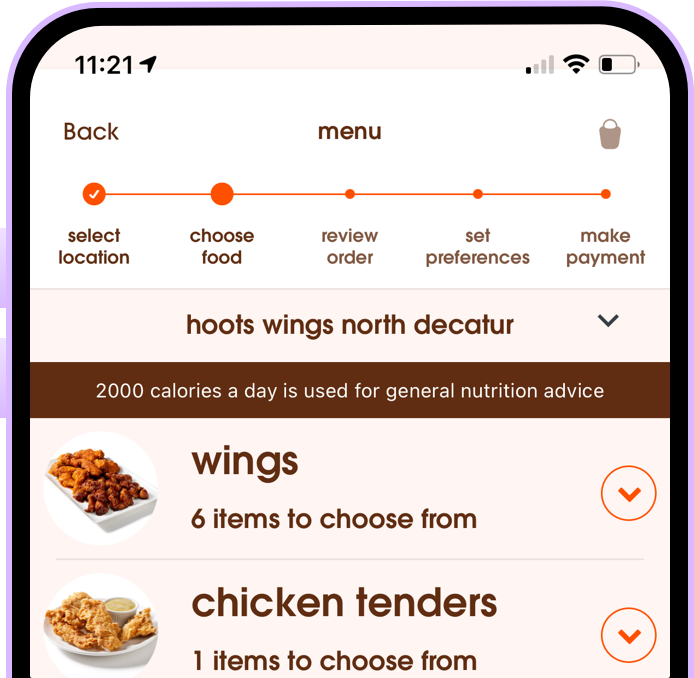Open the hoots wings north decatur dropdown

(607, 321)
